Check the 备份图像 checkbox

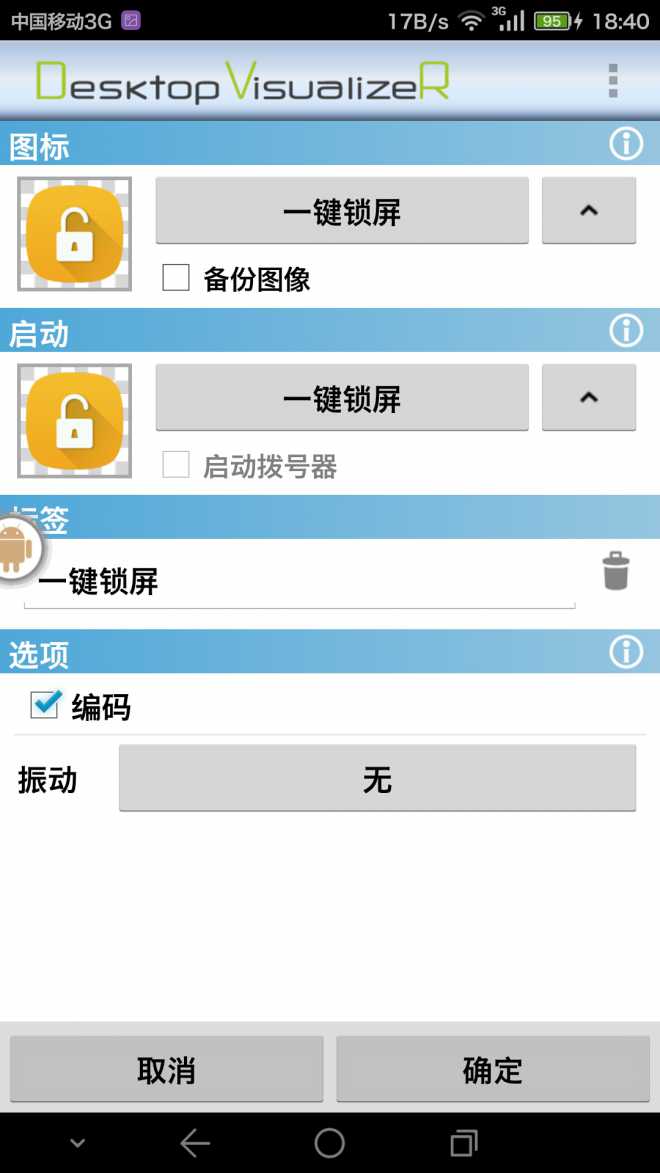click(176, 278)
